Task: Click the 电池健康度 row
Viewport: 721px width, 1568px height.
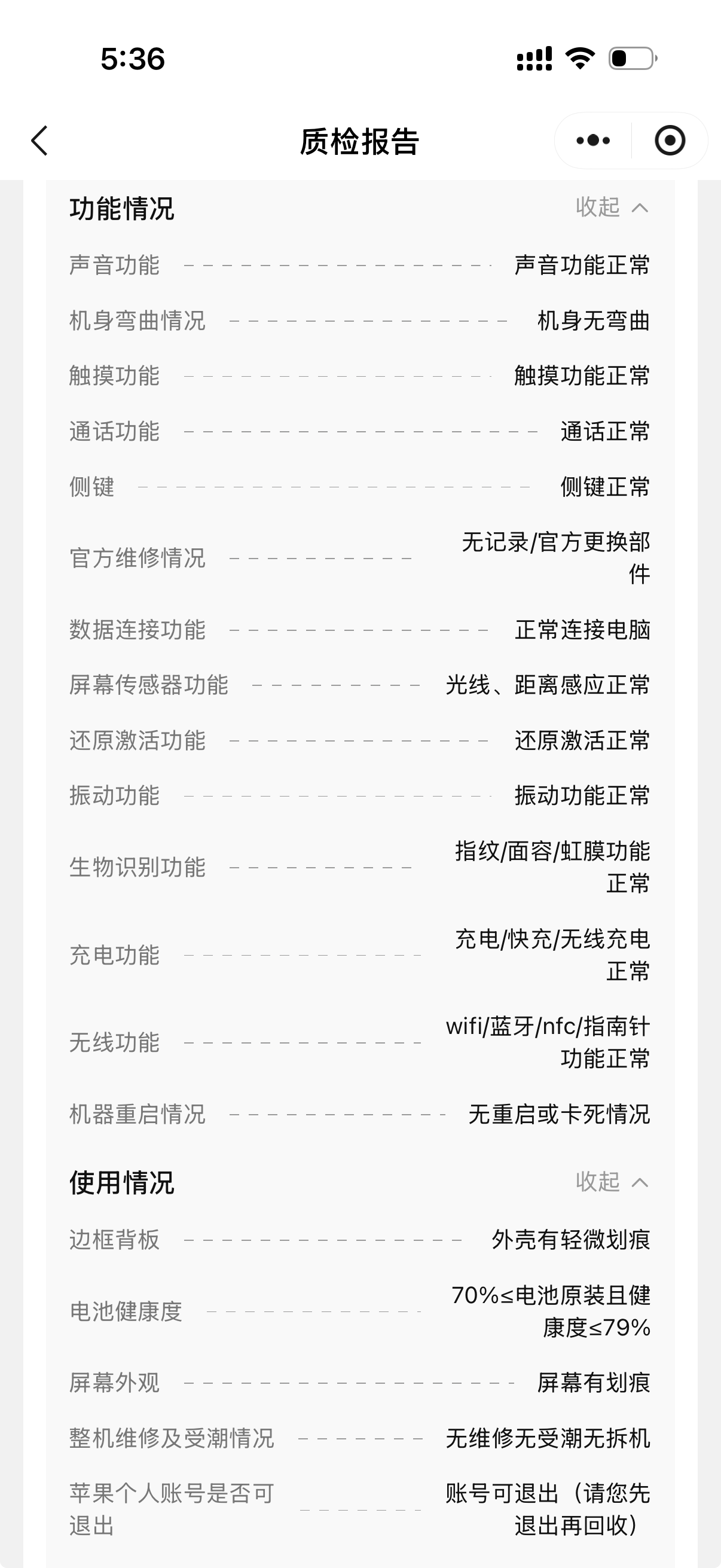Action: (x=126, y=1313)
